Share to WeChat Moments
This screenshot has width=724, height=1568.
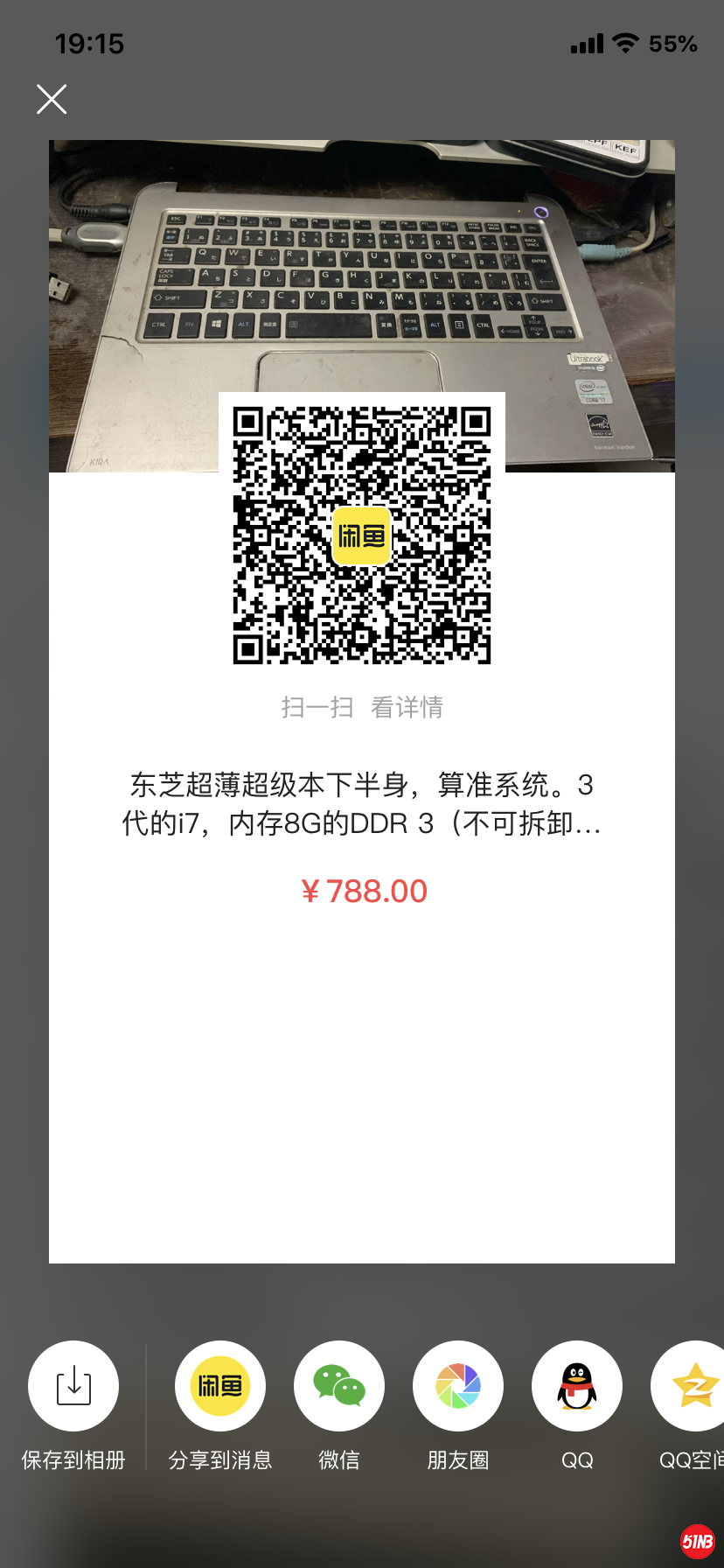tap(458, 1386)
